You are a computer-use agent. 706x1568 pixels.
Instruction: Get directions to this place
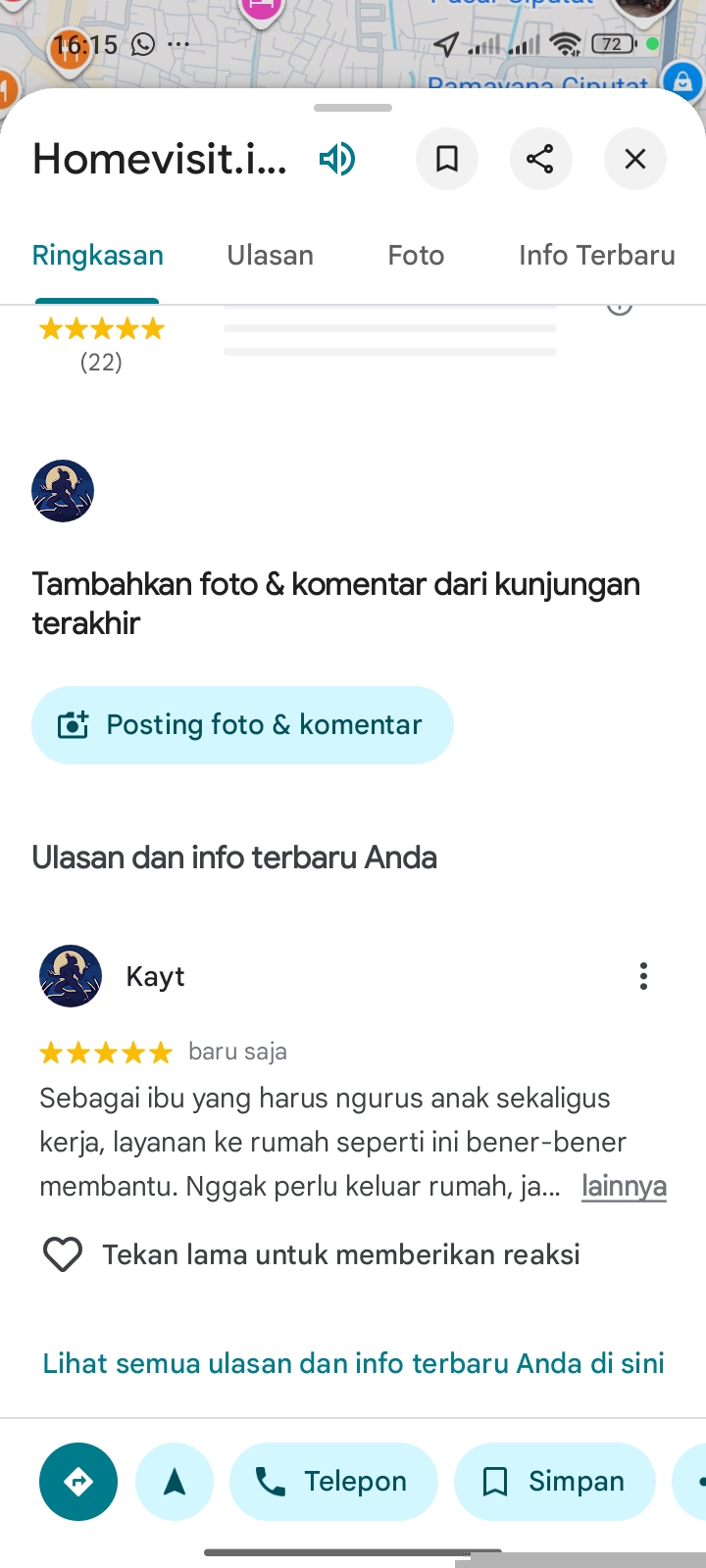click(x=78, y=1482)
